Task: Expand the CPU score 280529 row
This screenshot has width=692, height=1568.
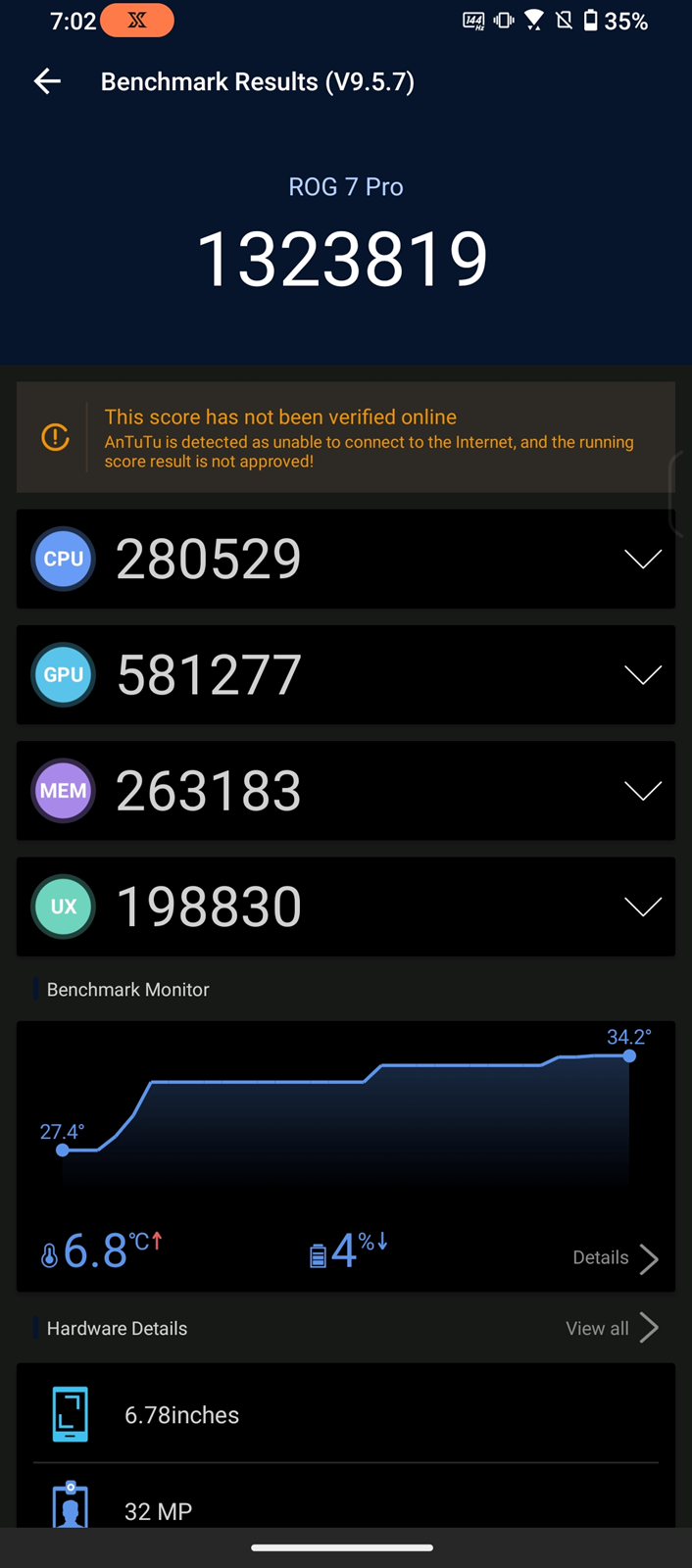Action: (346, 559)
